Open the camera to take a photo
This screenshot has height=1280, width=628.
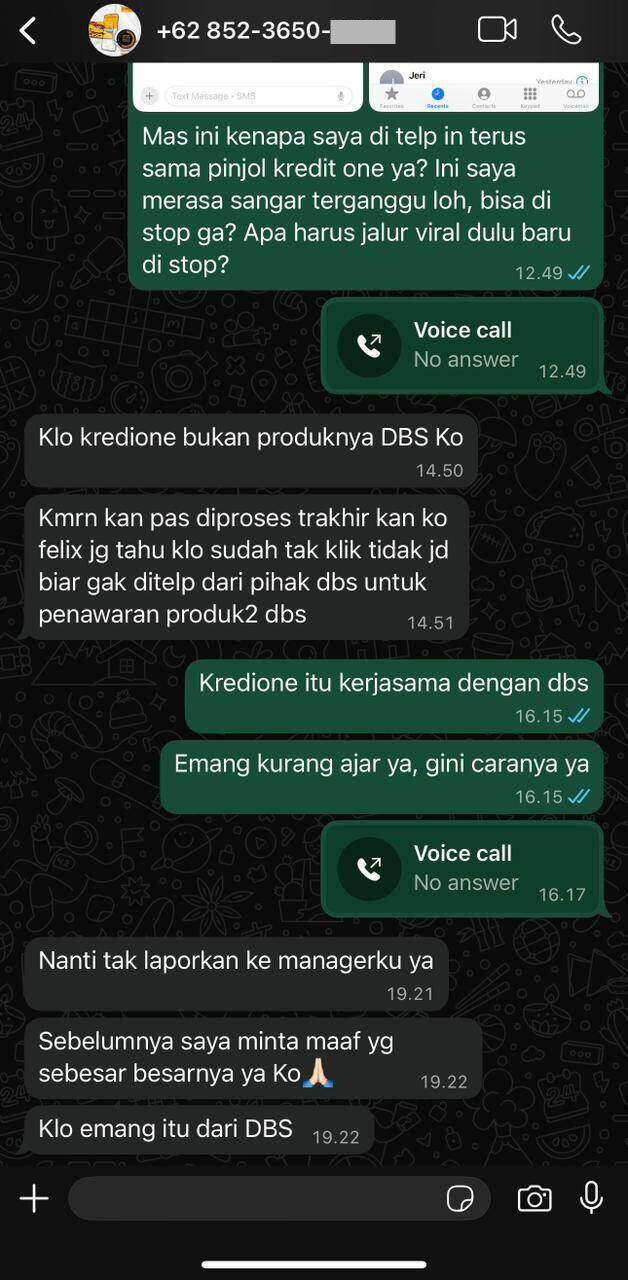click(x=534, y=1198)
